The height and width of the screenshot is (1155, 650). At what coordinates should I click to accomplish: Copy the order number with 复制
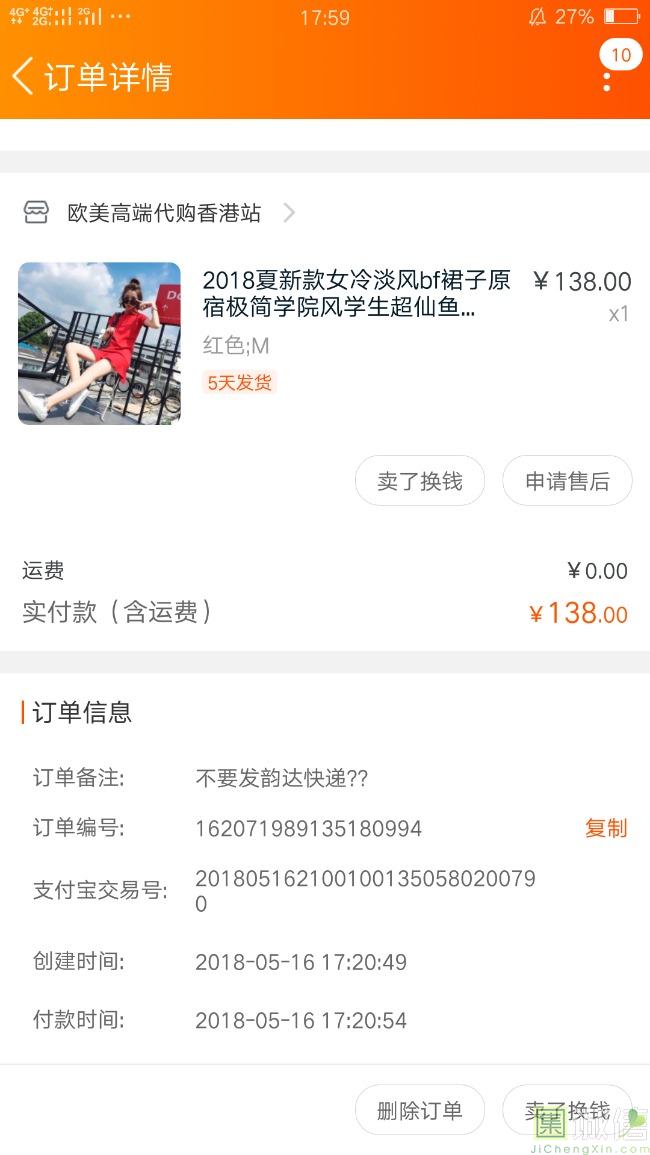click(x=606, y=828)
